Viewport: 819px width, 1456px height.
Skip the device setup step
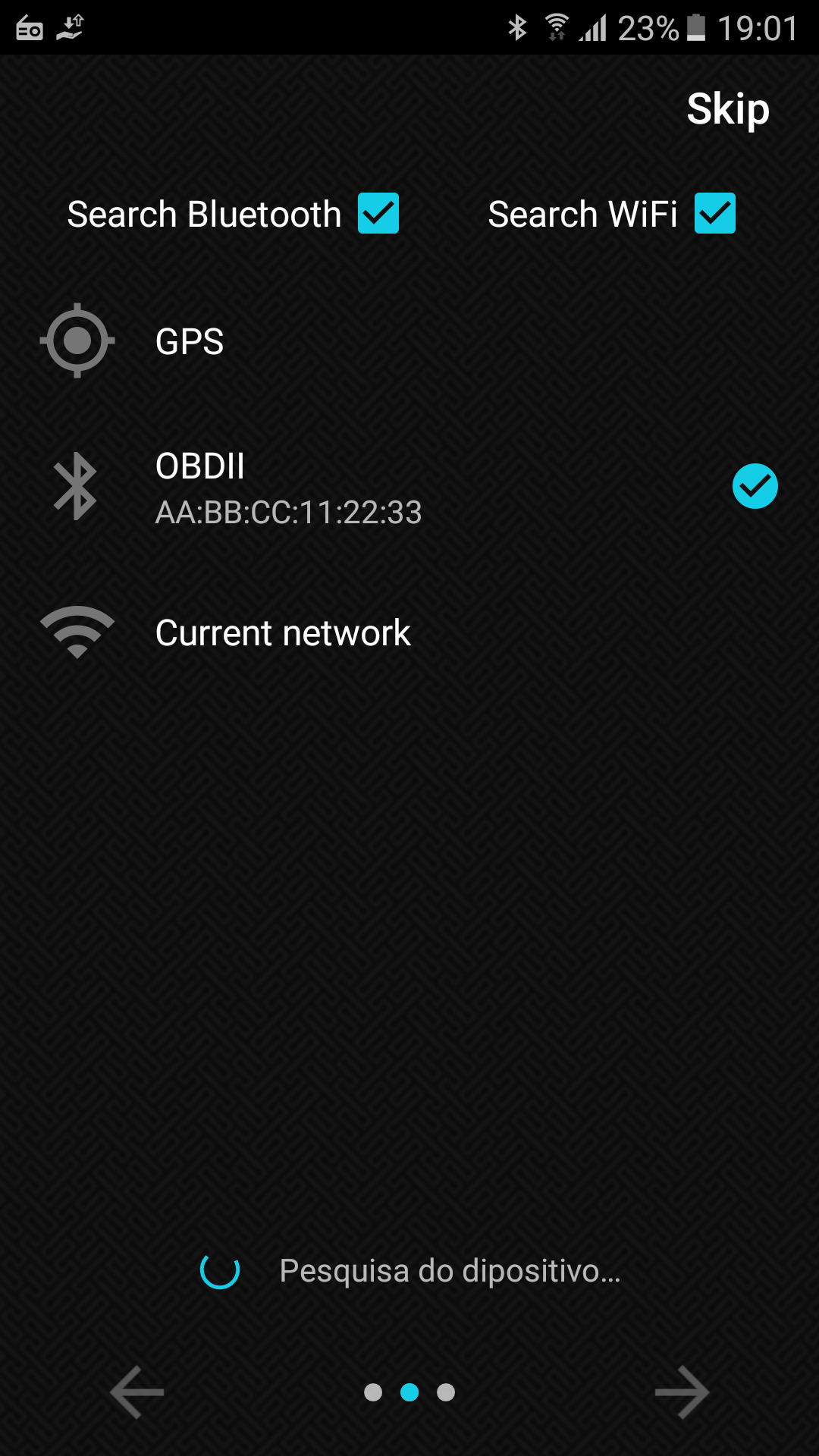[x=727, y=109]
